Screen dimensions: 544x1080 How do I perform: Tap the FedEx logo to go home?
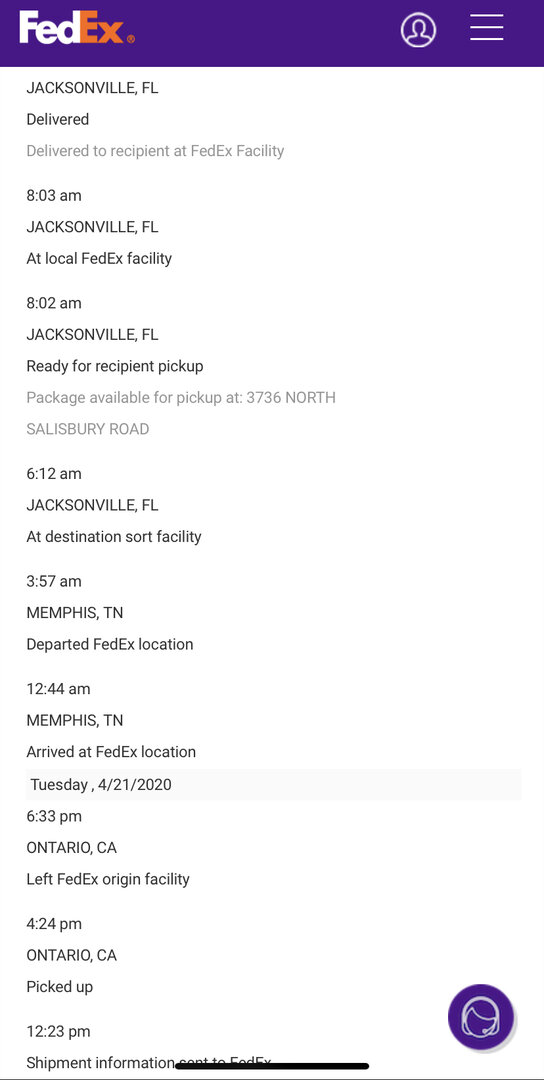(76, 28)
